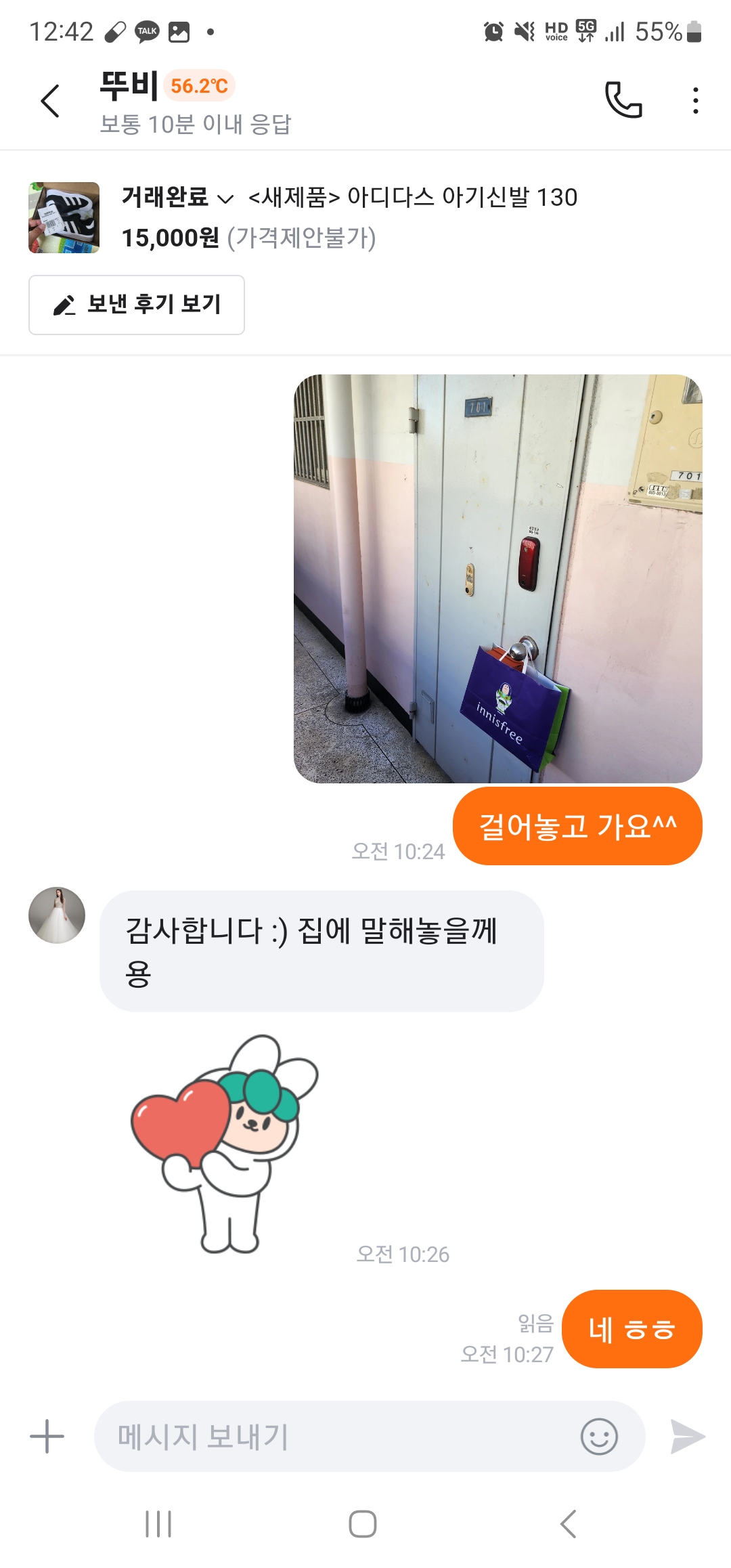The image size is (731, 1568).
Task: Open the recent apps view
Action: click(158, 1524)
